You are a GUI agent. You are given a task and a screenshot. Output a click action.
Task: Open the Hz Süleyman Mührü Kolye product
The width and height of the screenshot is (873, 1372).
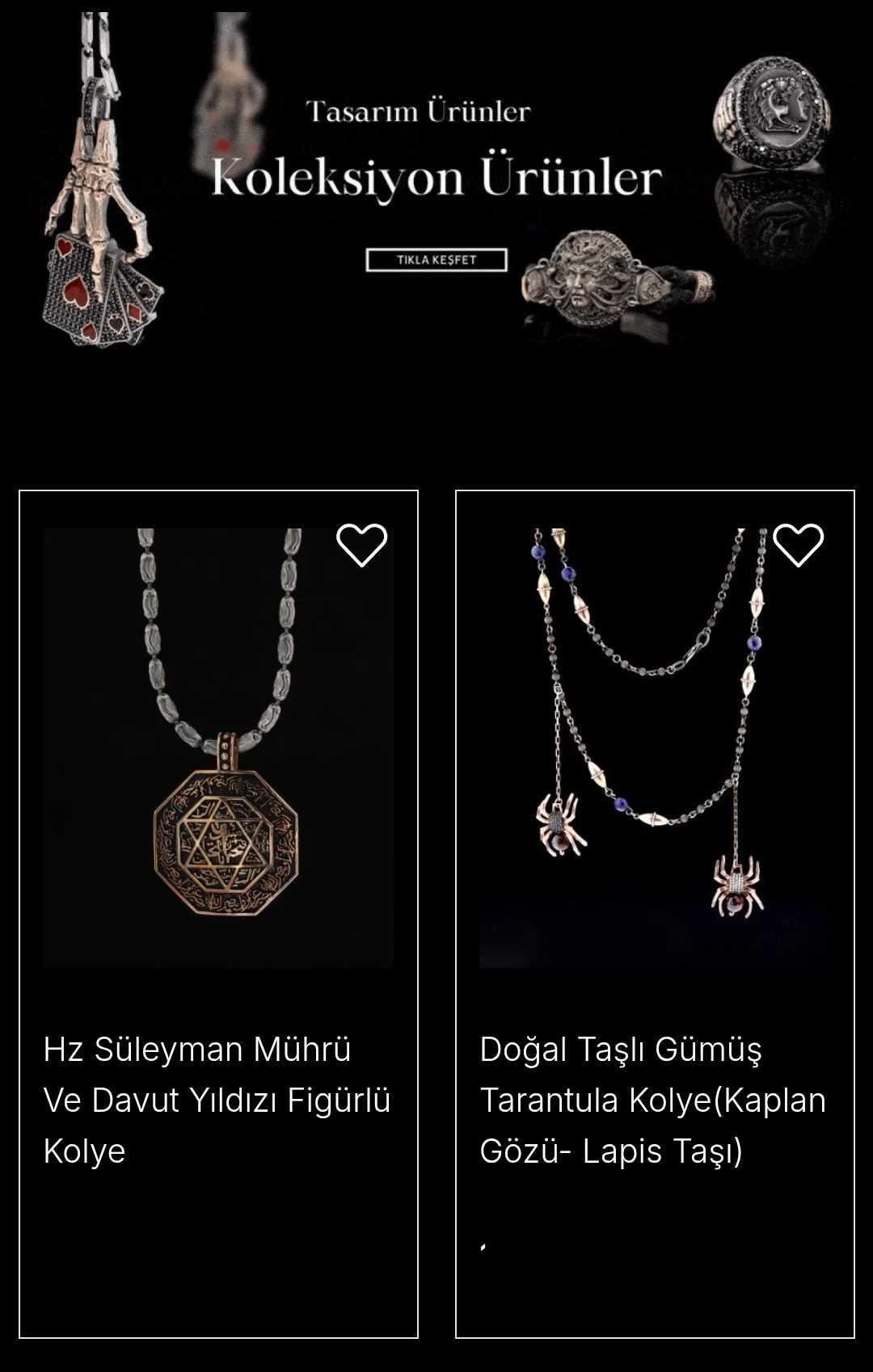point(217,1099)
